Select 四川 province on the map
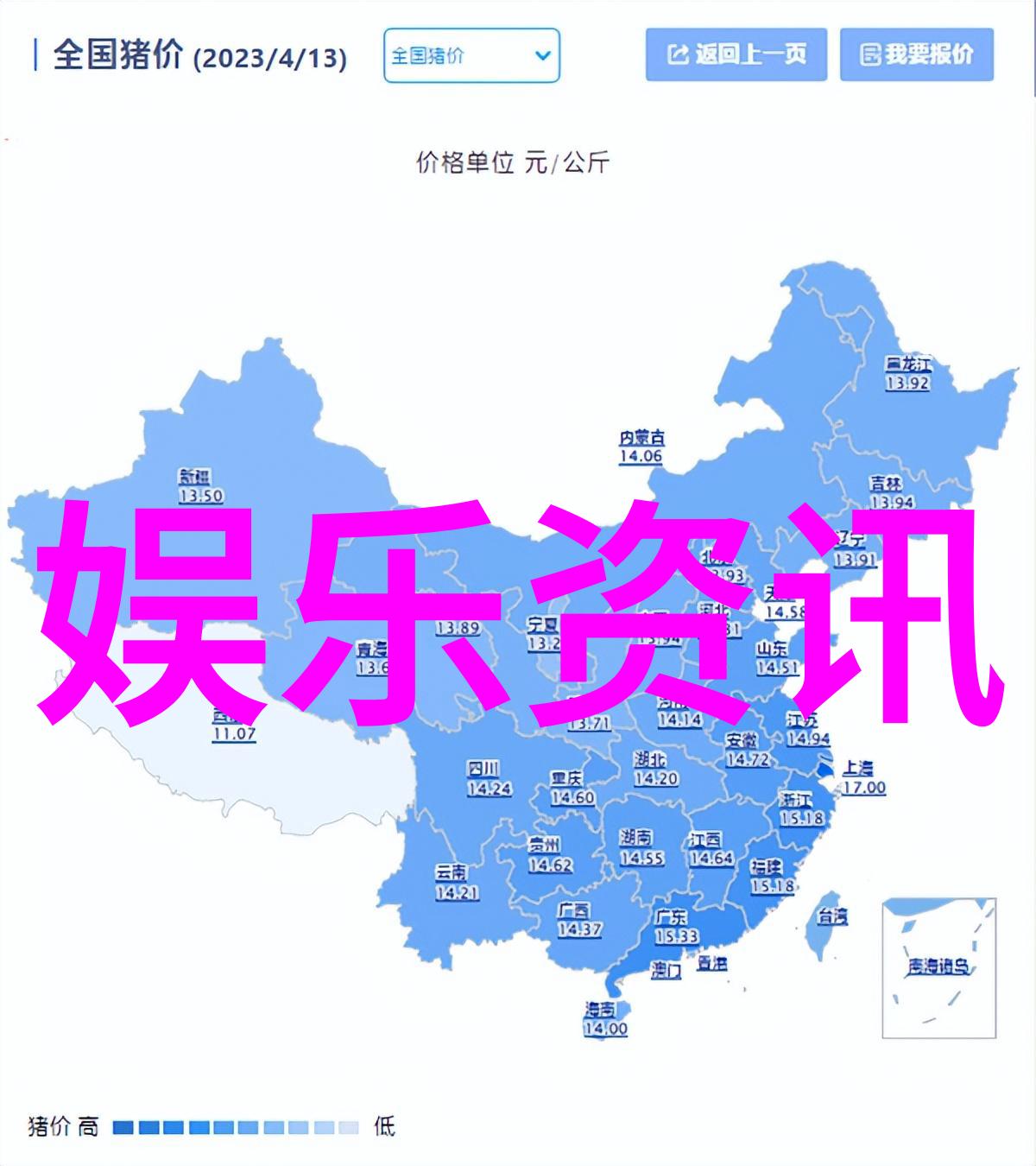The image size is (1036, 1166). [x=488, y=778]
